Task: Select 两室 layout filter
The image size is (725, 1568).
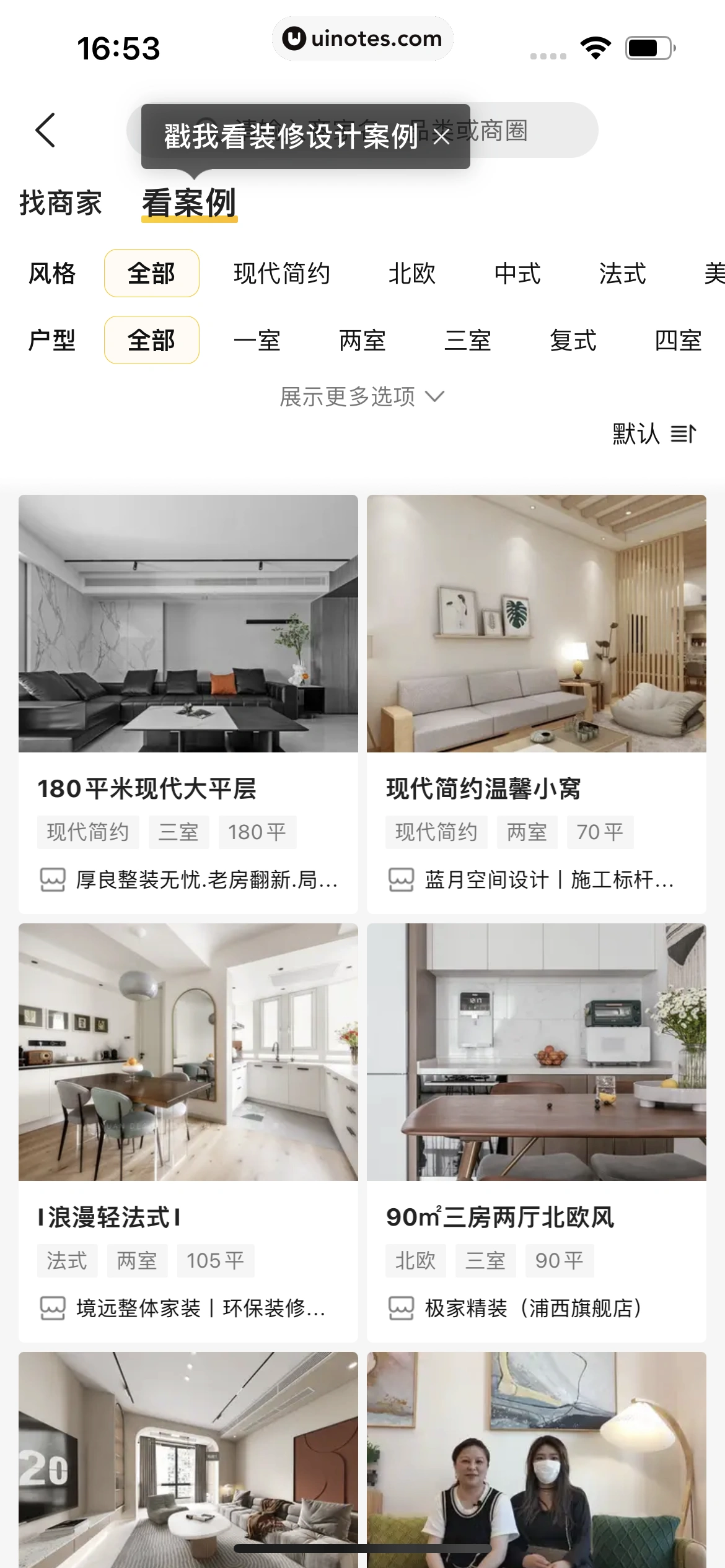Action: click(362, 339)
